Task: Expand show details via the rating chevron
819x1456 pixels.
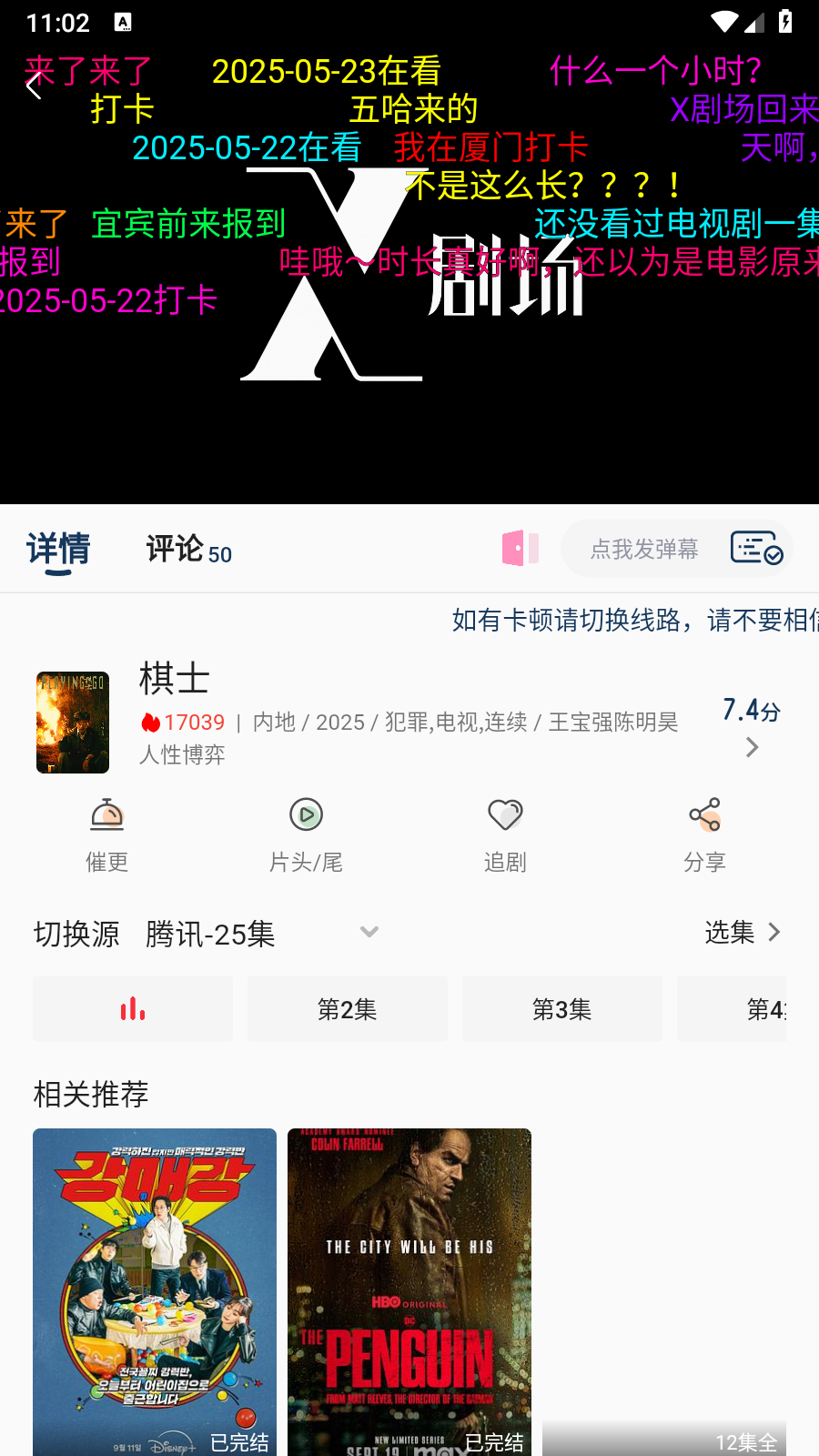Action: tap(751, 747)
